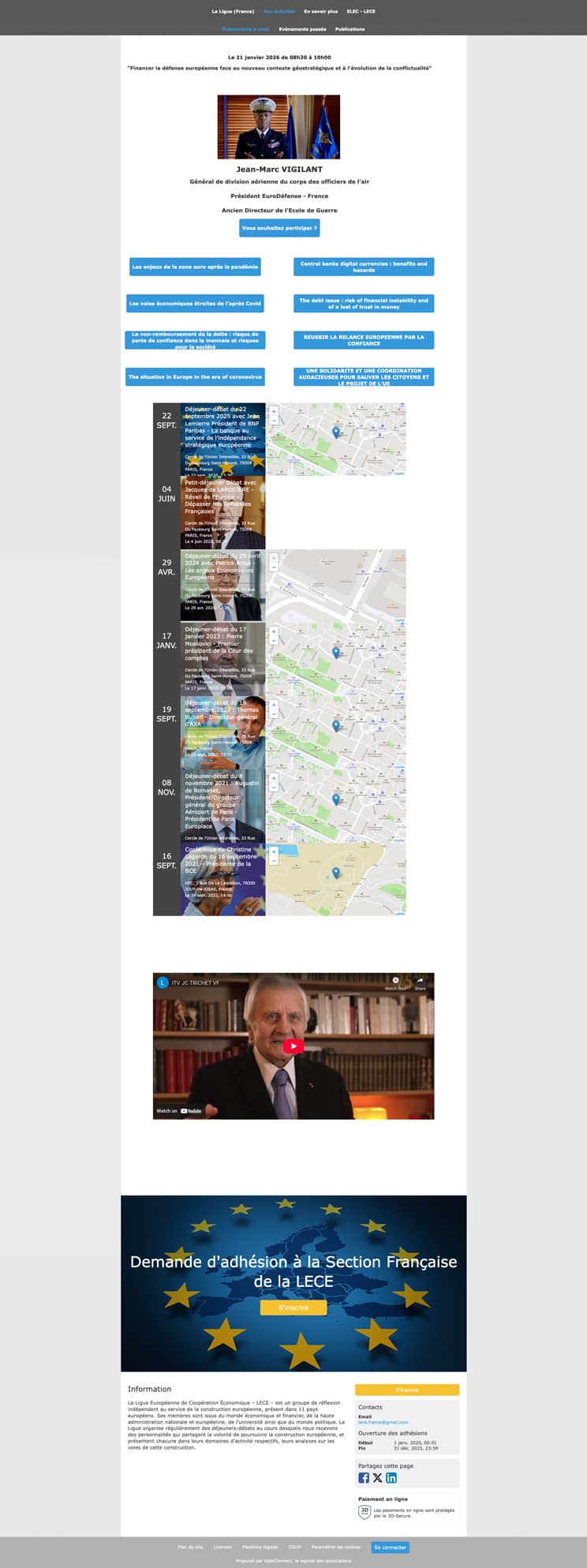Open REUSSIR LA RELANCE EUROPEENNE PAR LA CONFIANCE
587x1568 pixels.
[x=364, y=340]
